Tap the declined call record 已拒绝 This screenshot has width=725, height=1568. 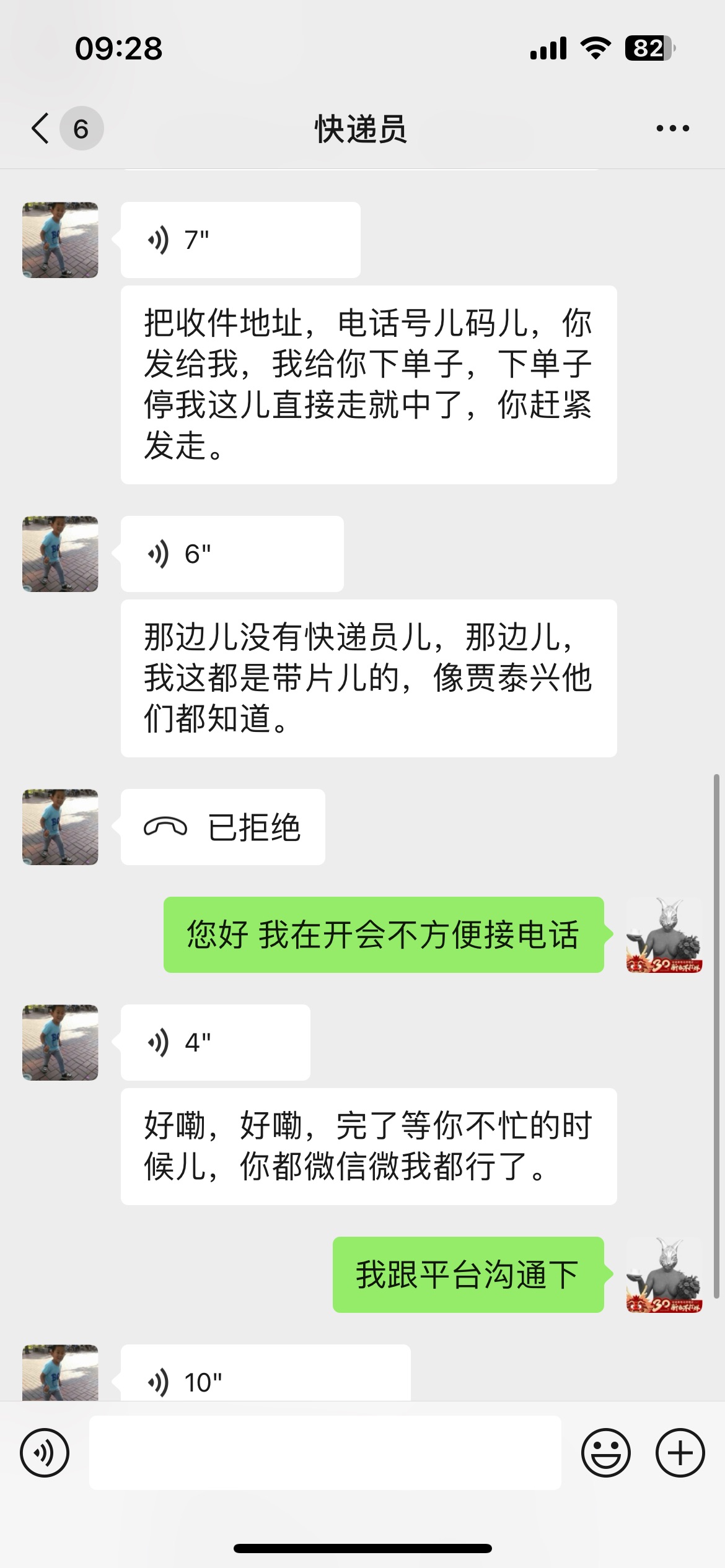coord(222,827)
